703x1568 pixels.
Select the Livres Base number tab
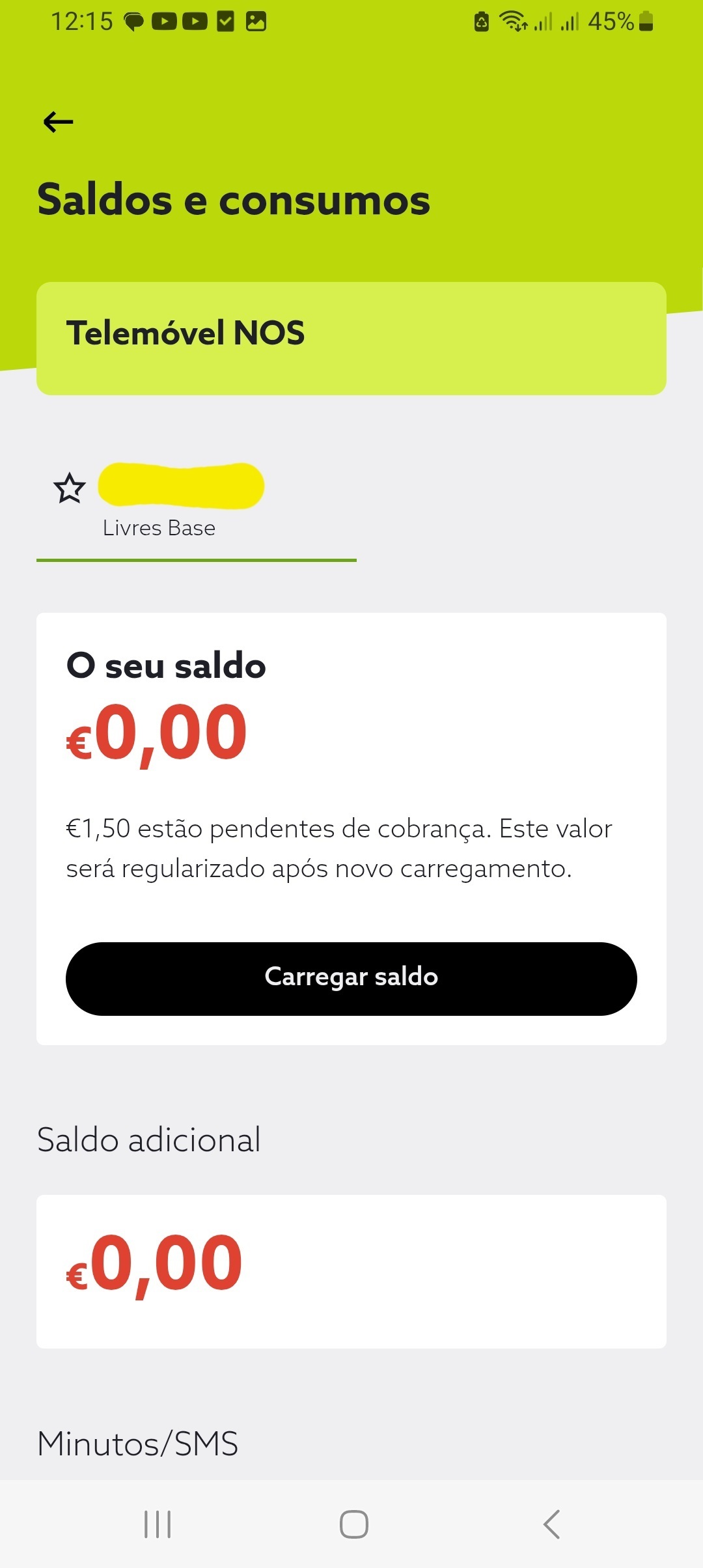click(x=196, y=501)
